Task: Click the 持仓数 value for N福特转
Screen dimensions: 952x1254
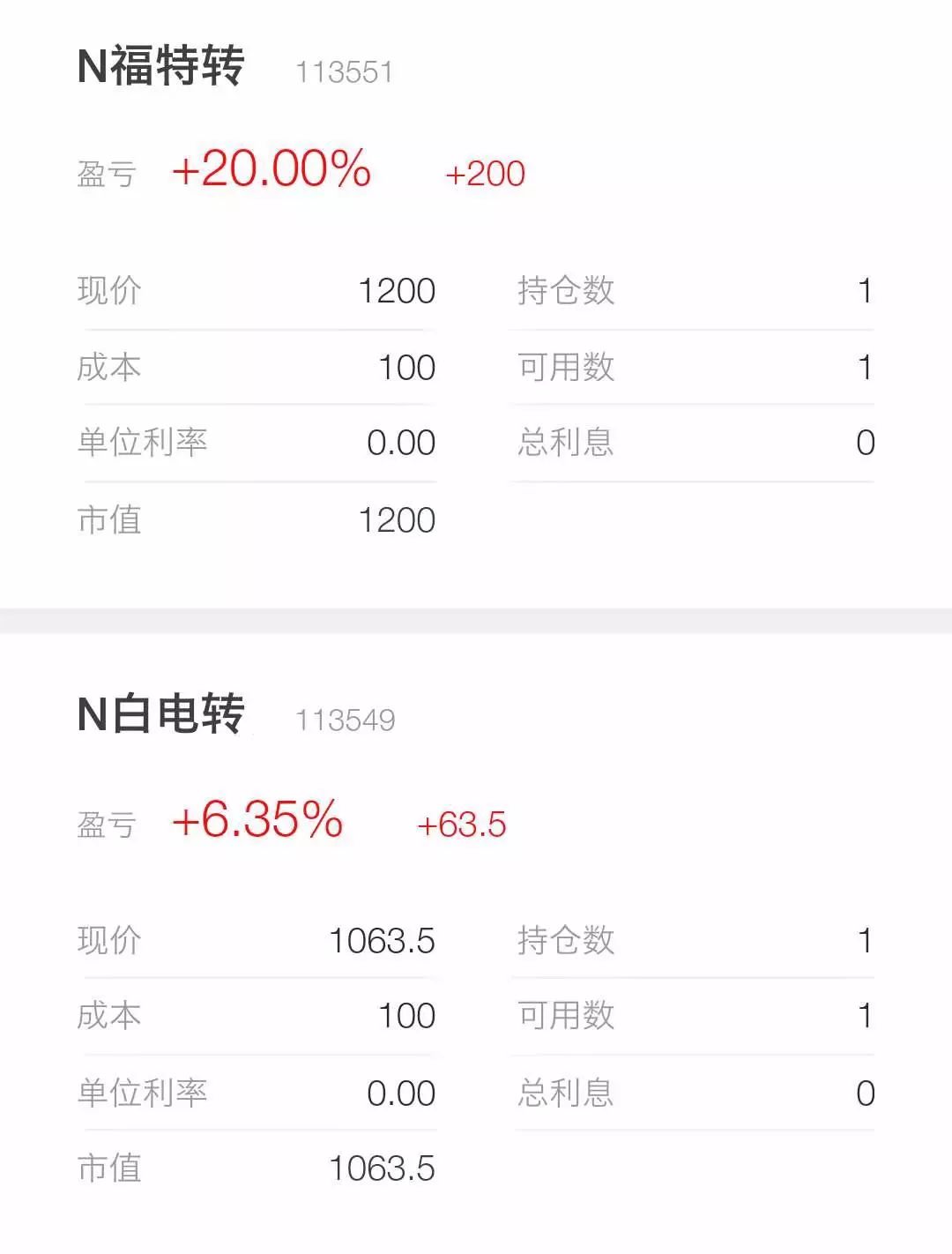Action: pyautogui.click(x=866, y=289)
